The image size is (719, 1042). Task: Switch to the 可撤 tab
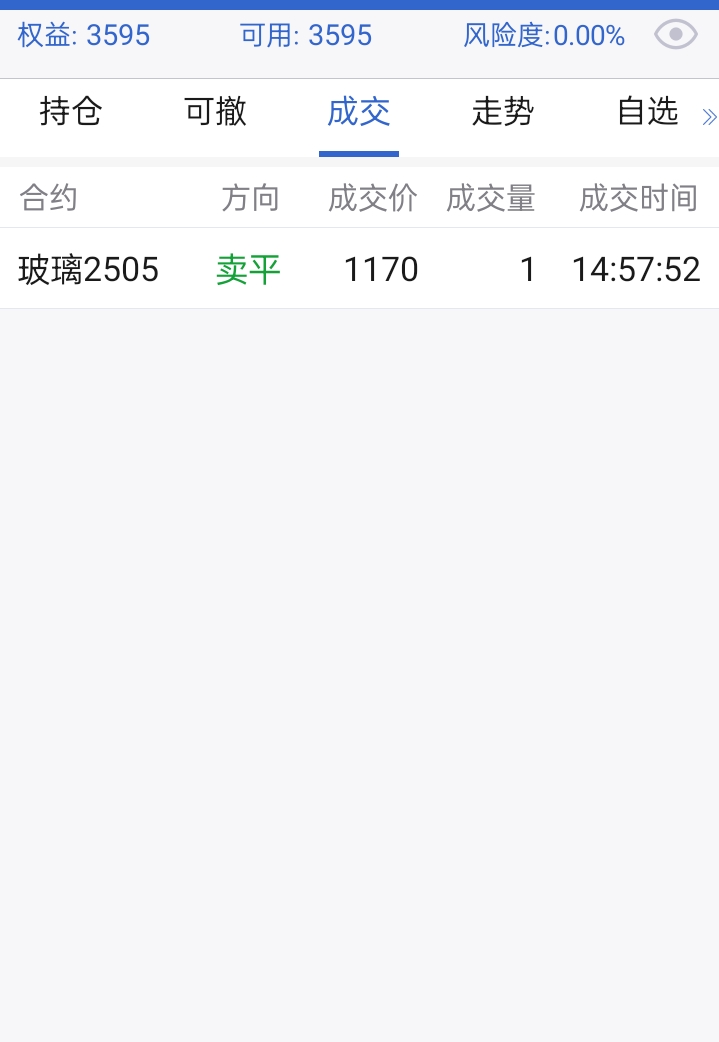(215, 112)
